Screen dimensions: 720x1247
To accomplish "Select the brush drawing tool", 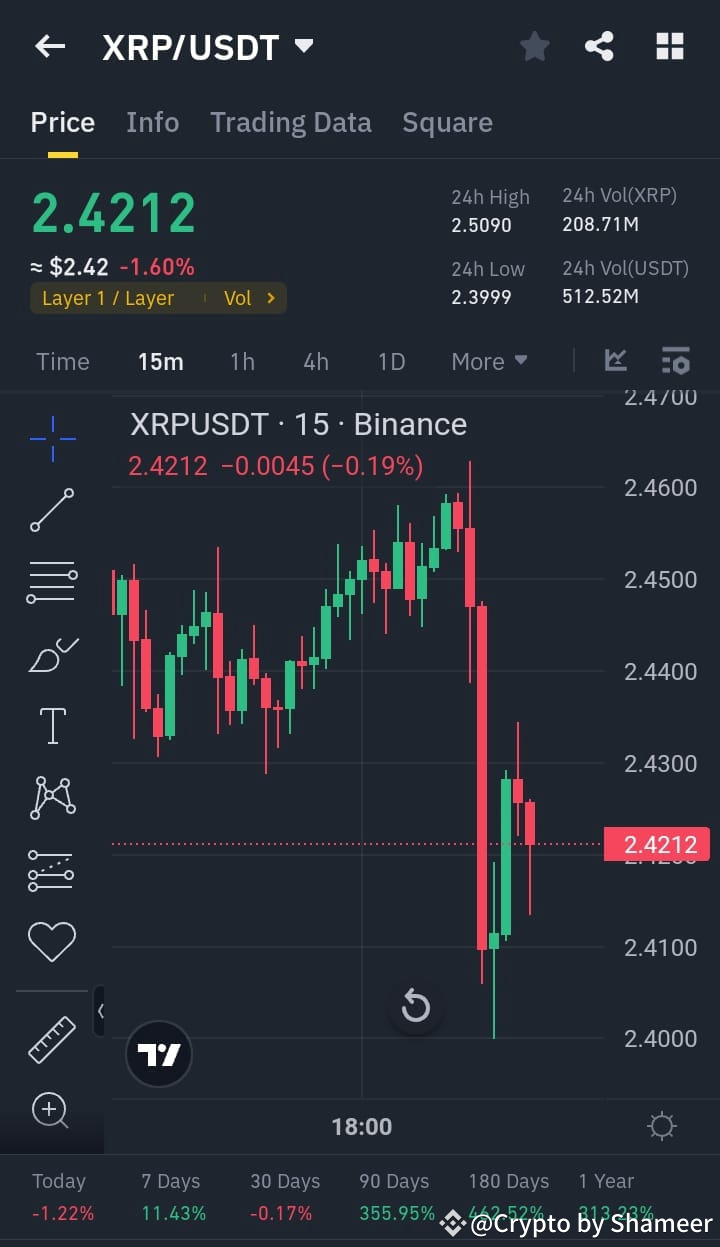I will 52,654.
